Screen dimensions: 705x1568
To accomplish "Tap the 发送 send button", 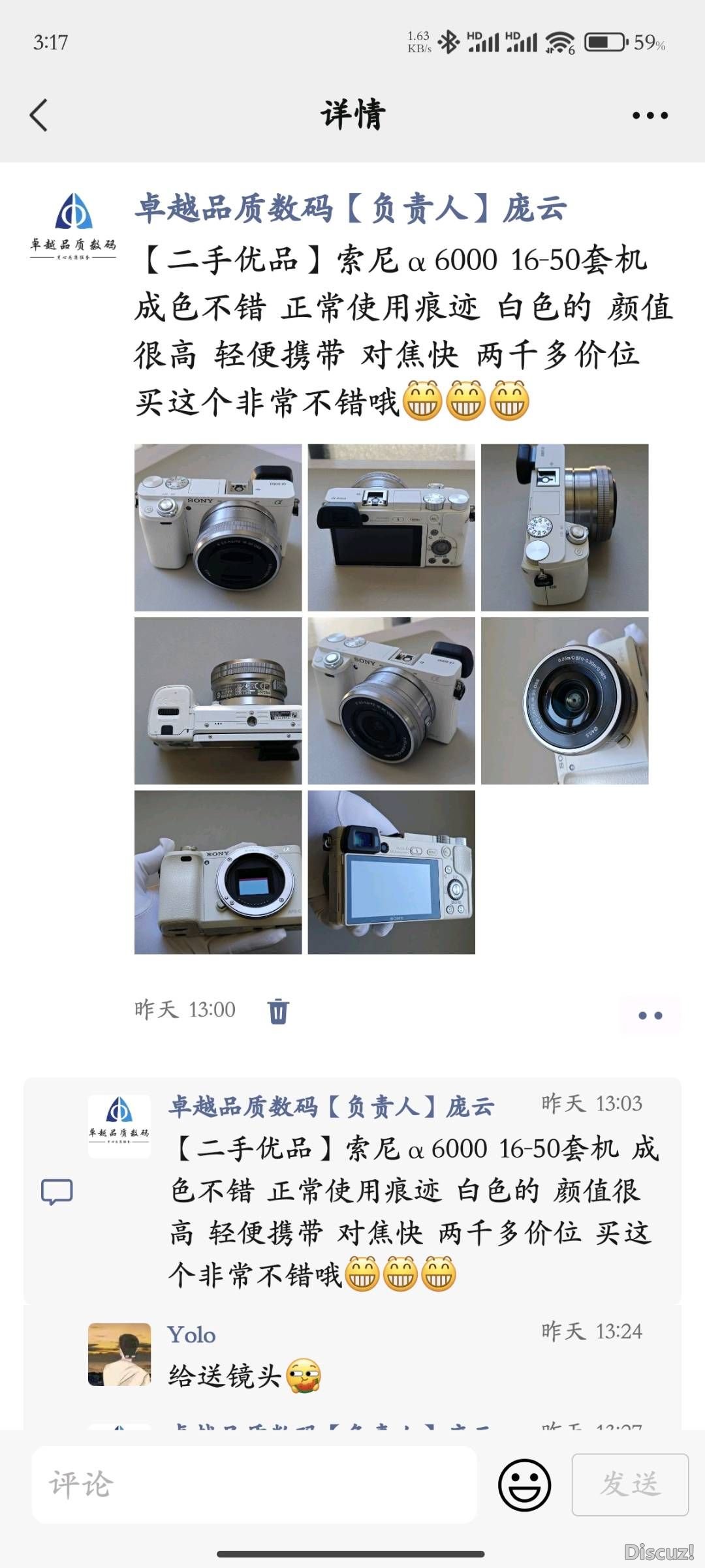I will [630, 1484].
